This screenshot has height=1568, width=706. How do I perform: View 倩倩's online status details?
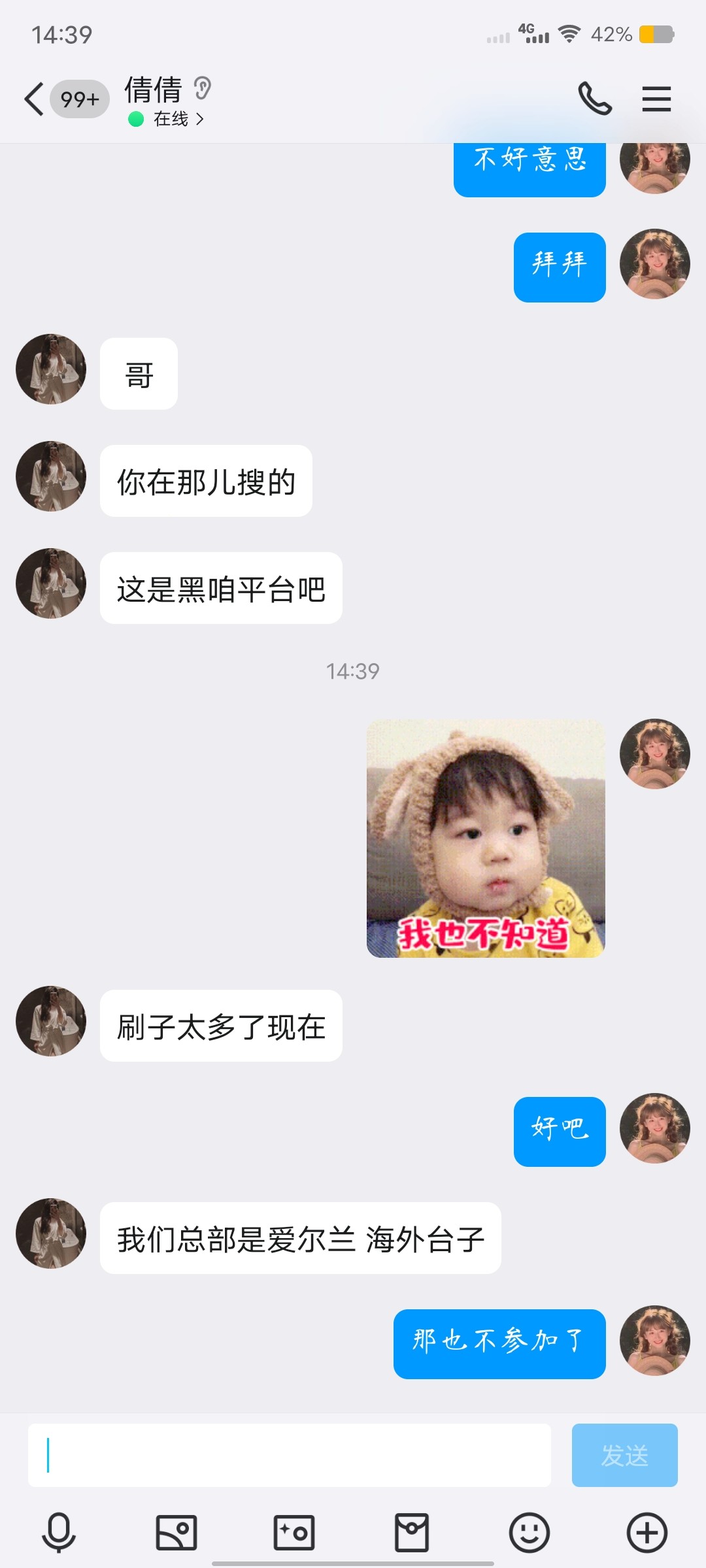pyautogui.click(x=171, y=119)
